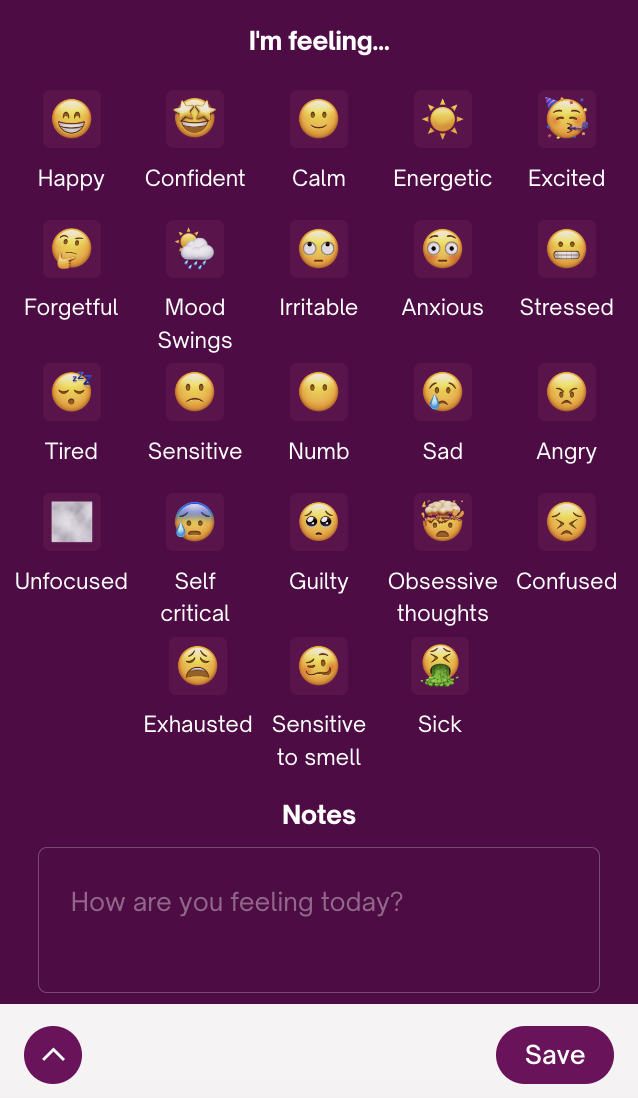Choose Mood Swings
The image size is (638, 1098).
point(195,249)
